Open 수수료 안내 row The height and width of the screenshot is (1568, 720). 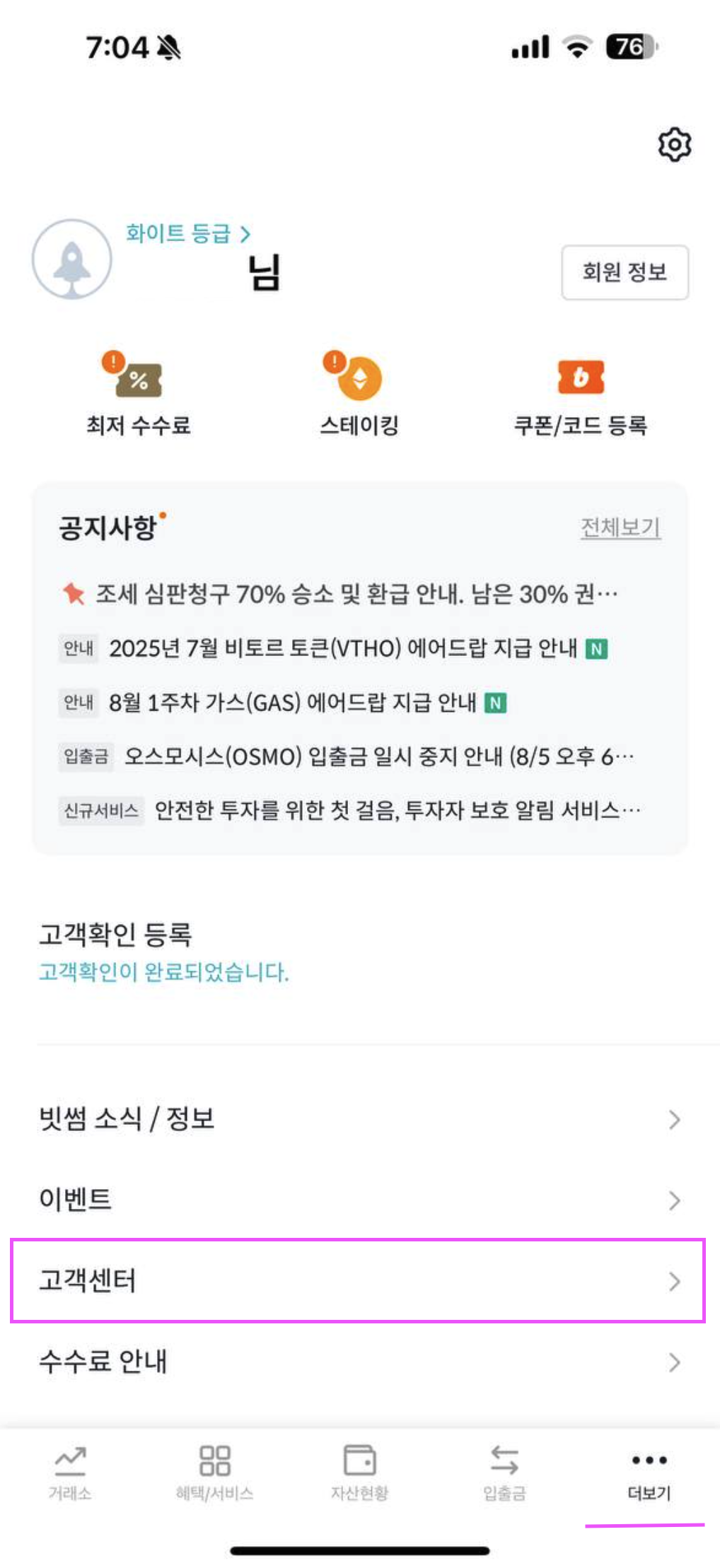click(x=360, y=1361)
